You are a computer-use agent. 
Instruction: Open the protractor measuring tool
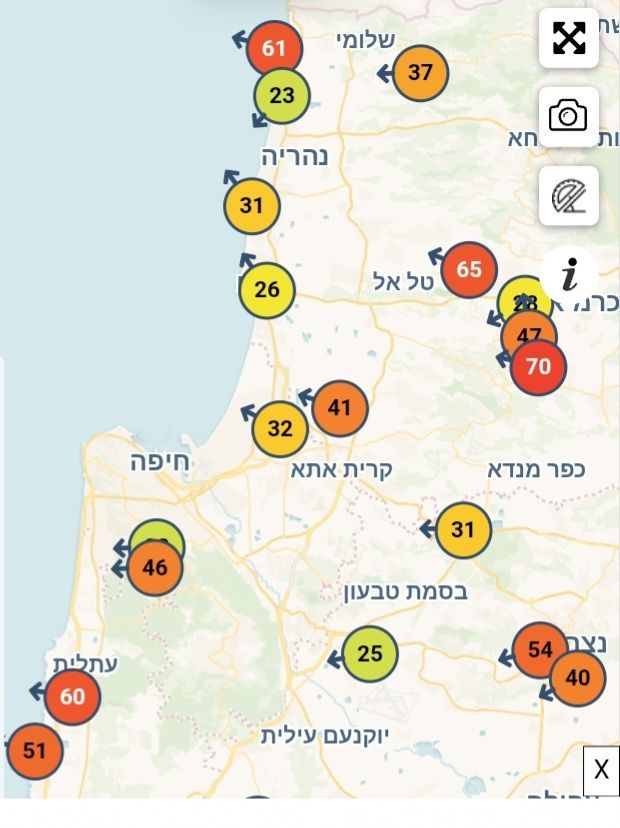568,195
